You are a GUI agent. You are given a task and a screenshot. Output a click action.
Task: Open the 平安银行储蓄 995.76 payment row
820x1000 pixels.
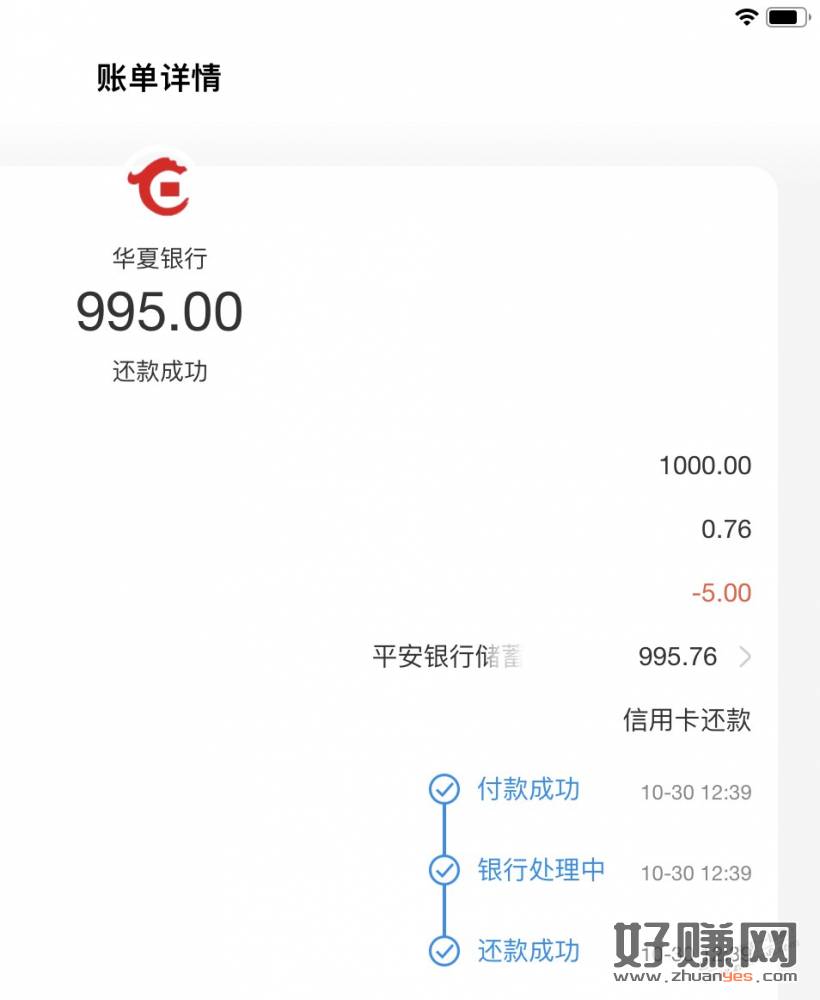[x=560, y=657]
